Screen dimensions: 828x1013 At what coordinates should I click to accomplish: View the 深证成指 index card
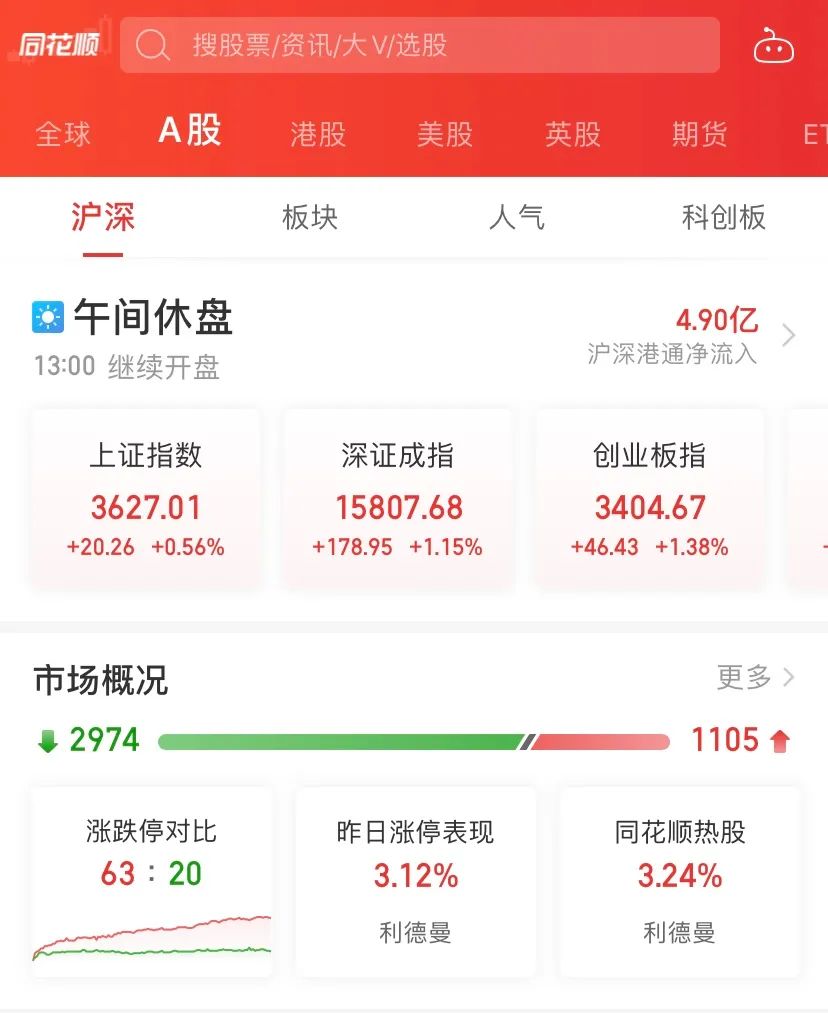(x=398, y=498)
